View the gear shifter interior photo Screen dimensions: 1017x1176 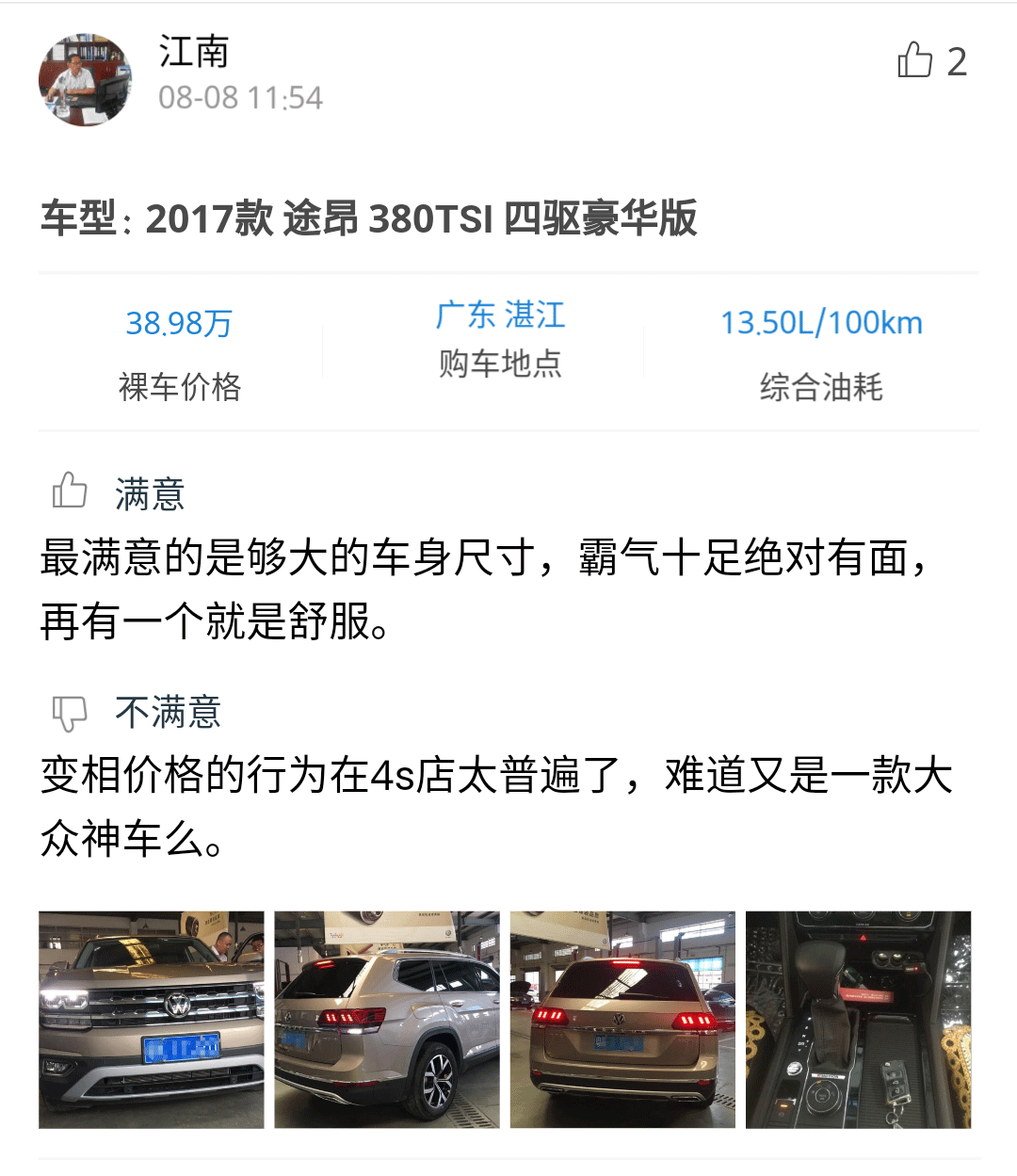[858, 1020]
